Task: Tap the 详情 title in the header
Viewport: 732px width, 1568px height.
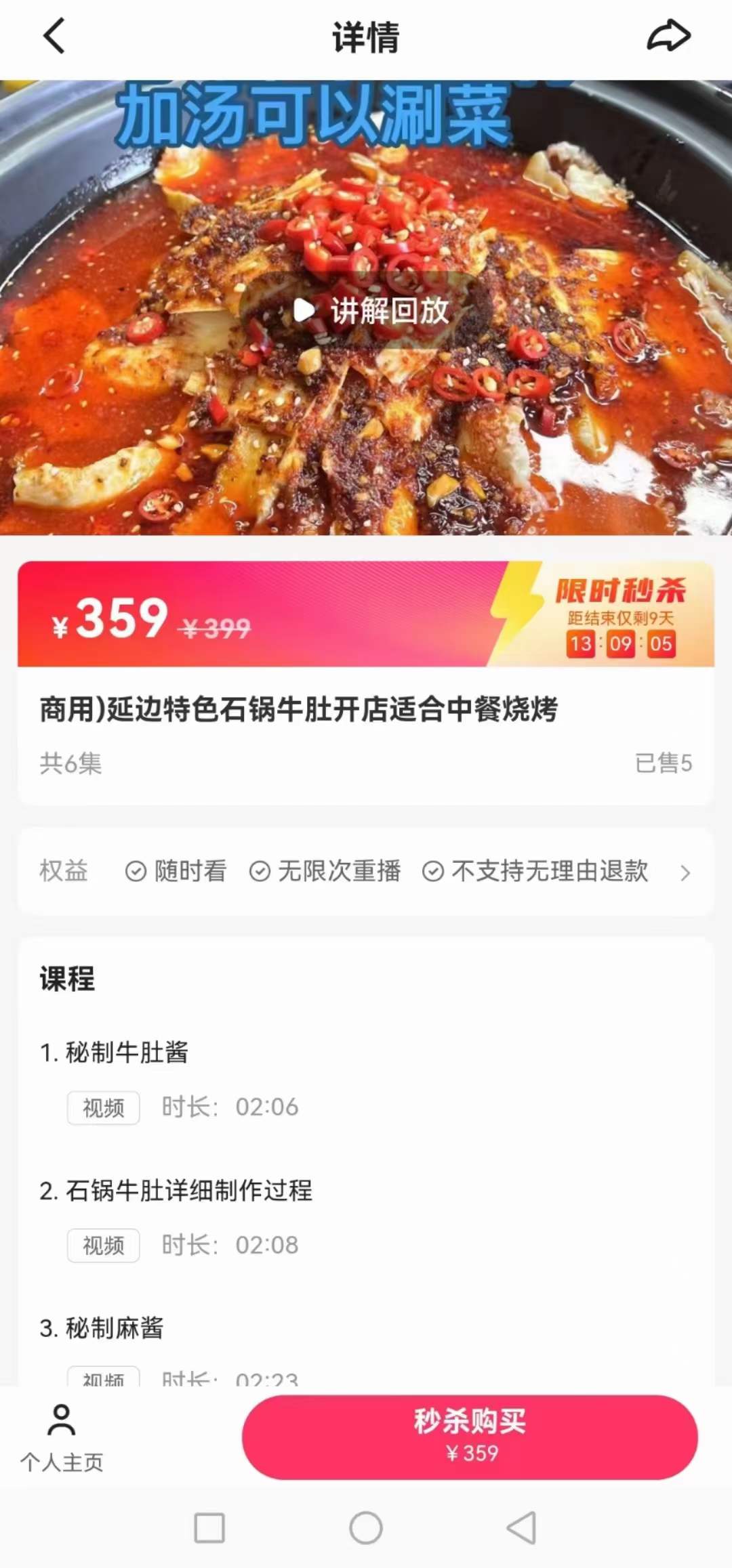Action: (366, 37)
